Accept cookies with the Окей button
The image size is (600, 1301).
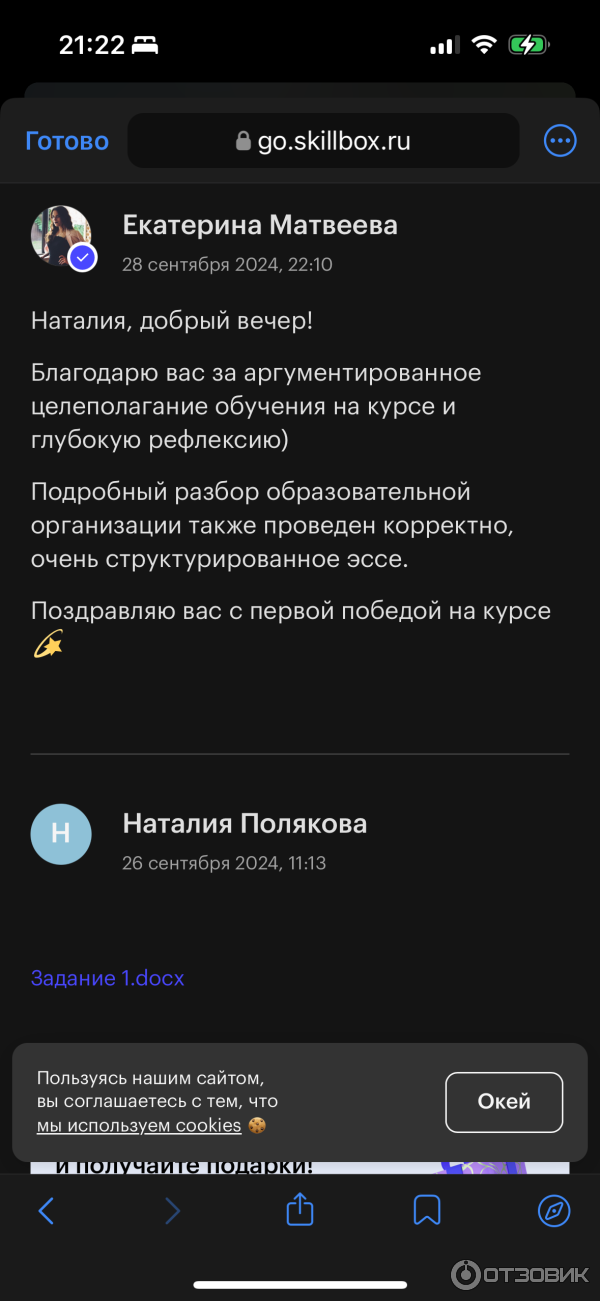click(x=504, y=1102)
